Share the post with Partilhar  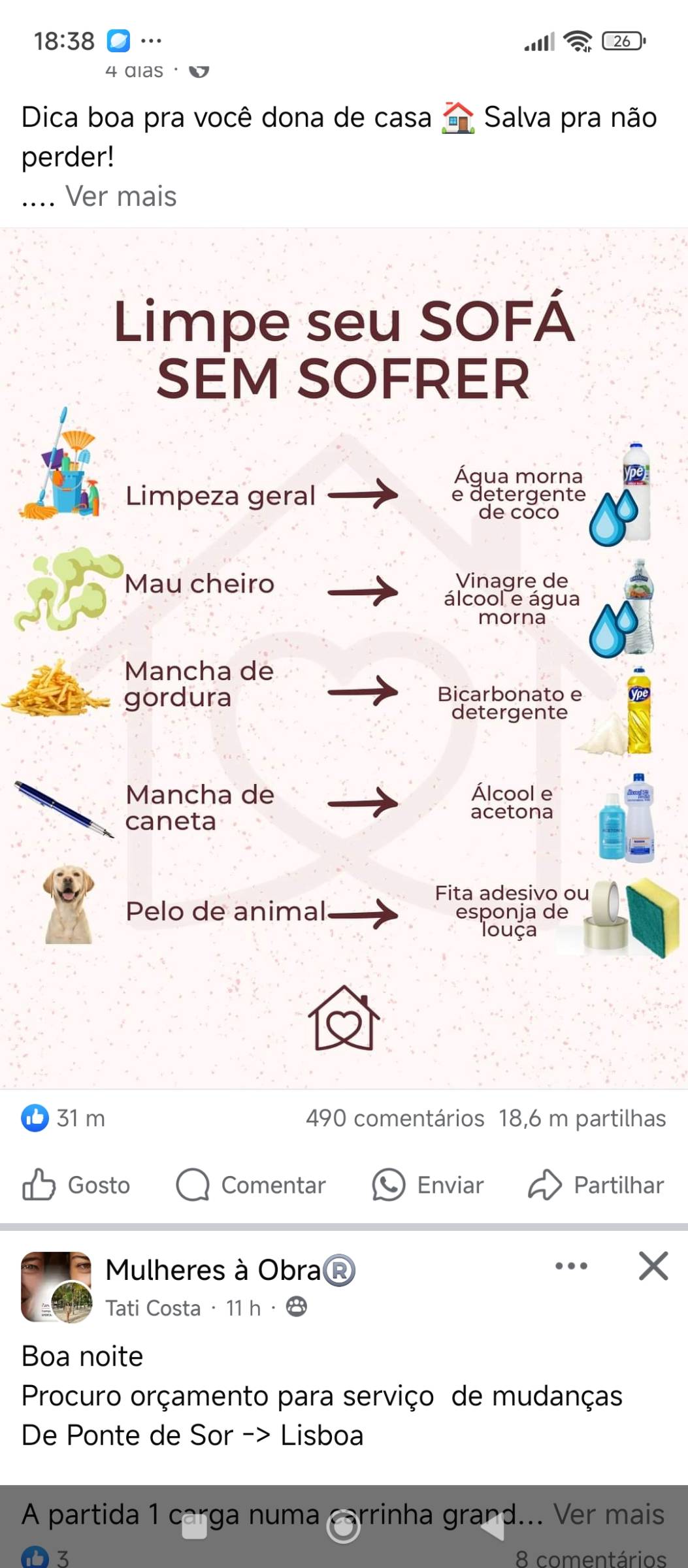click(596, 1184)
